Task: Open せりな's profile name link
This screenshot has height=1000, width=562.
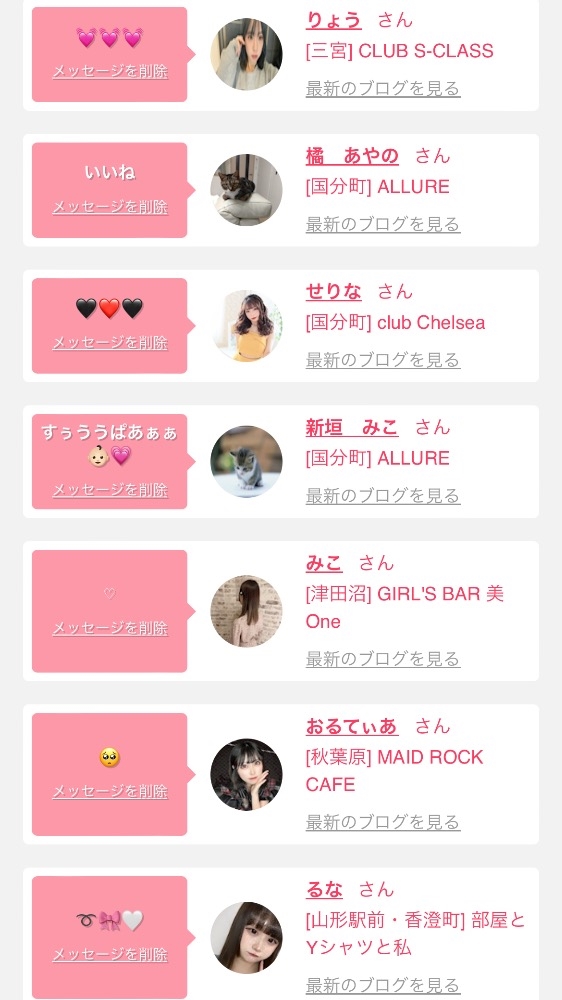Action: pyautogui.click(x=334, y=292)
